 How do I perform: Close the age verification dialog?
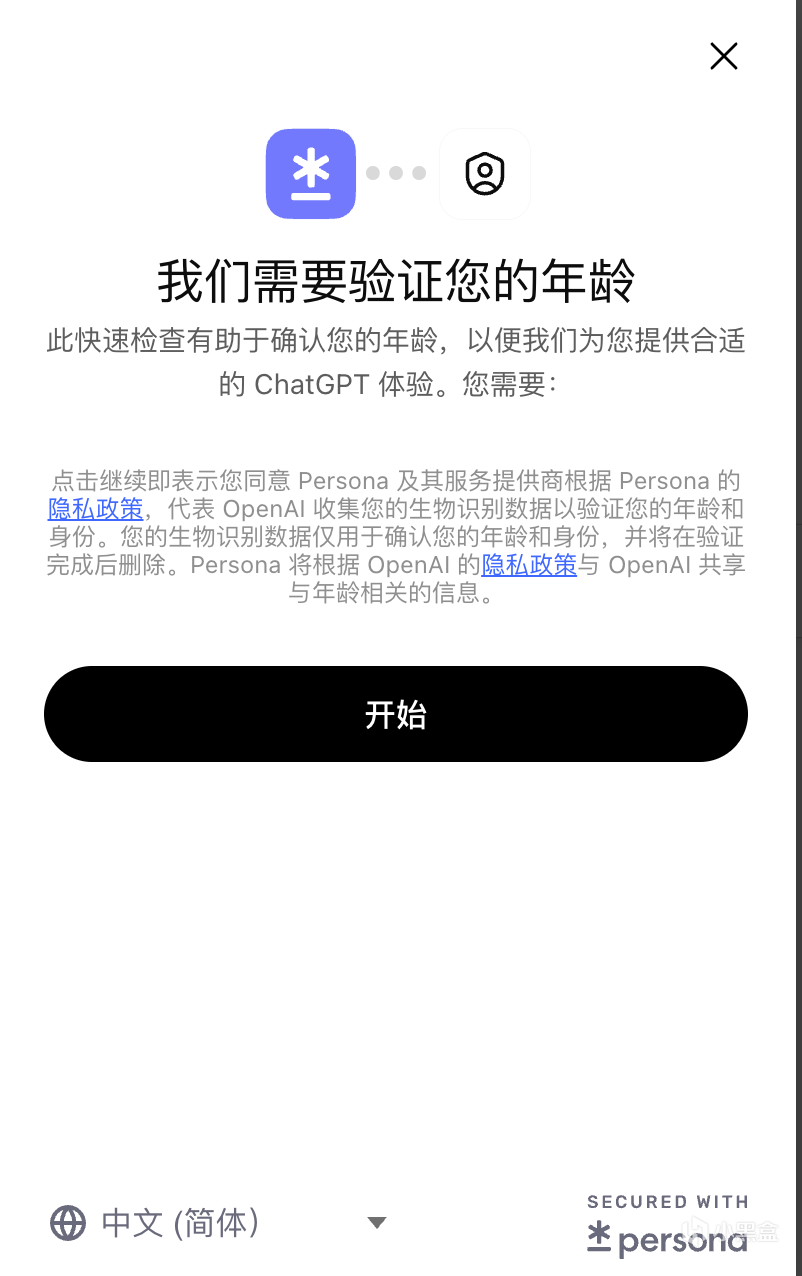pos(723,56)
